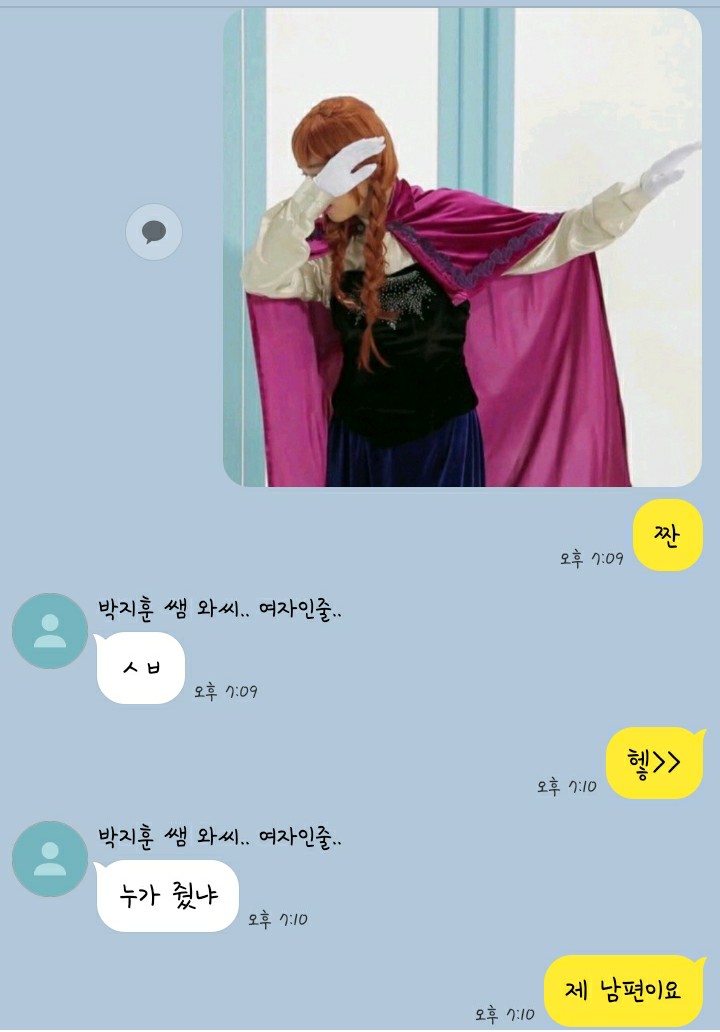
Task: View profile avatar beside the "누가 줬냐" message
Action: pos(50,859)
